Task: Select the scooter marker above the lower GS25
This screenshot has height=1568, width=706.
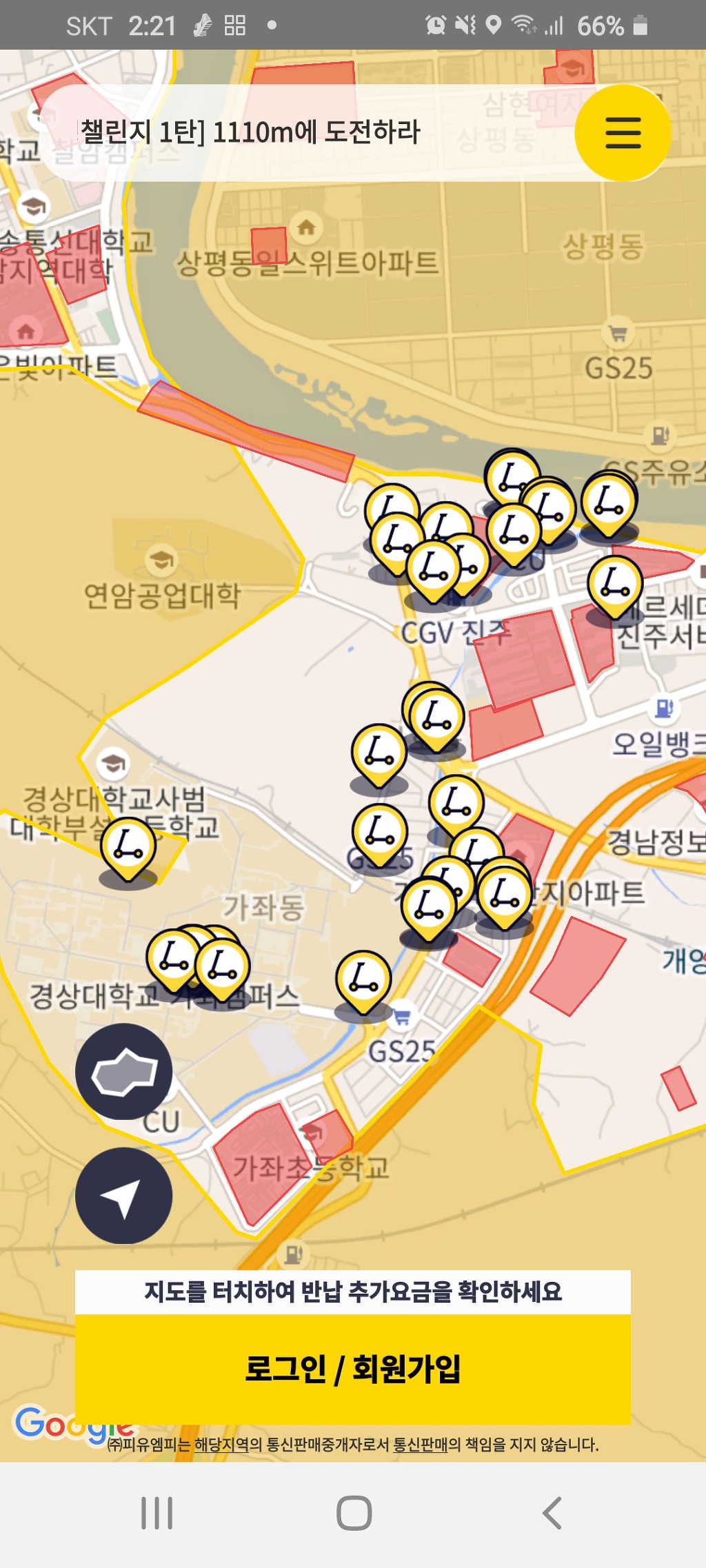Action: point(363,979)
